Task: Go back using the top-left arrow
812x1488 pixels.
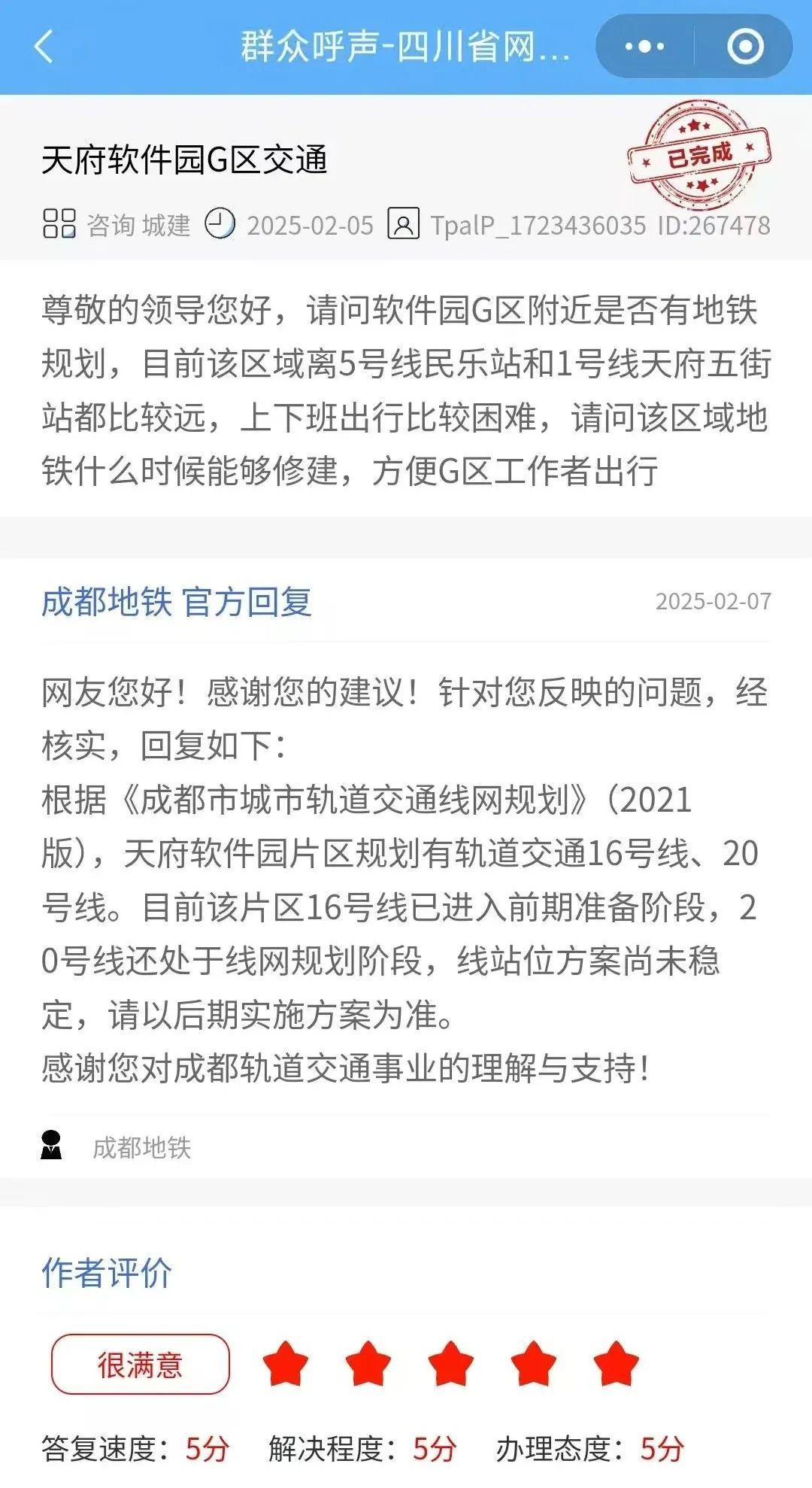Action: (x=44, y=47)
